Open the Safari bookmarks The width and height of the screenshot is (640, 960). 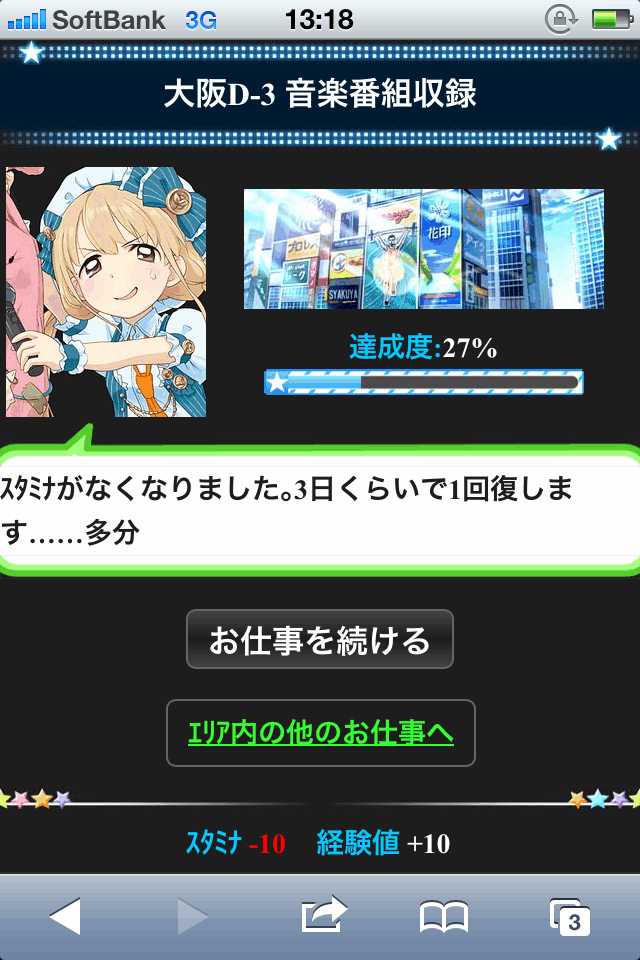pos(443,916)
